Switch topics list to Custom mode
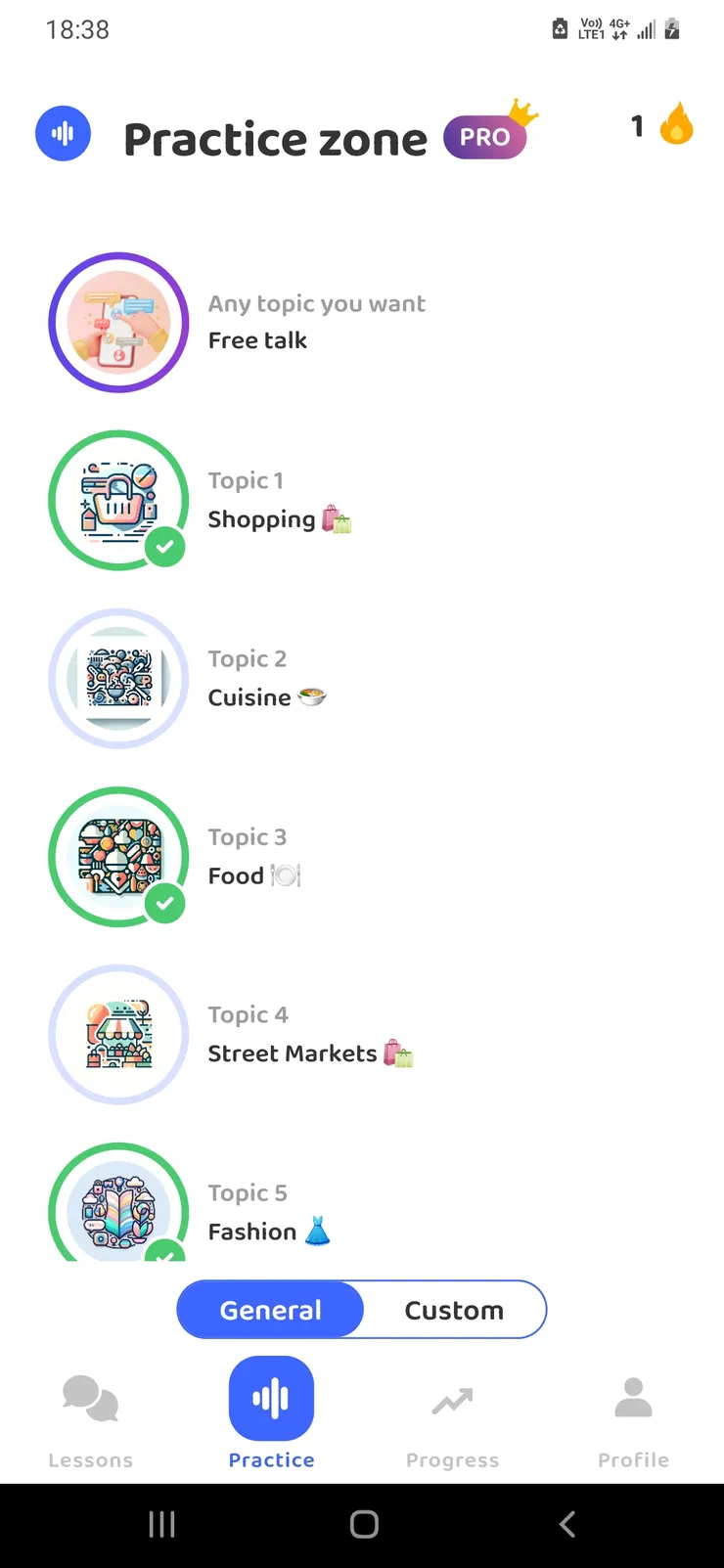The image size is (724, 1568). click(454, 1310)
